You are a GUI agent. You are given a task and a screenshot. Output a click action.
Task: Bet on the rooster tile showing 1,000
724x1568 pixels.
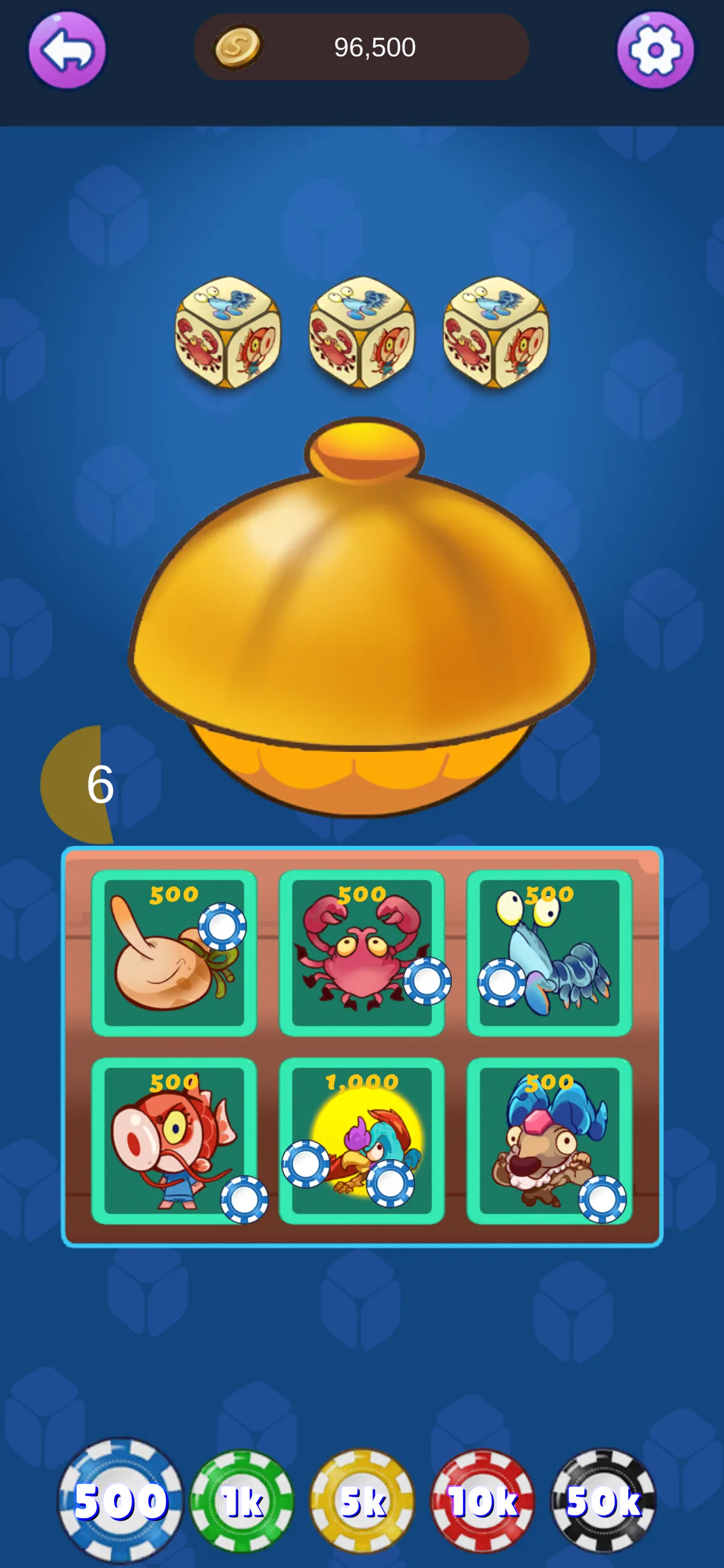click(x=361, y=1140)
